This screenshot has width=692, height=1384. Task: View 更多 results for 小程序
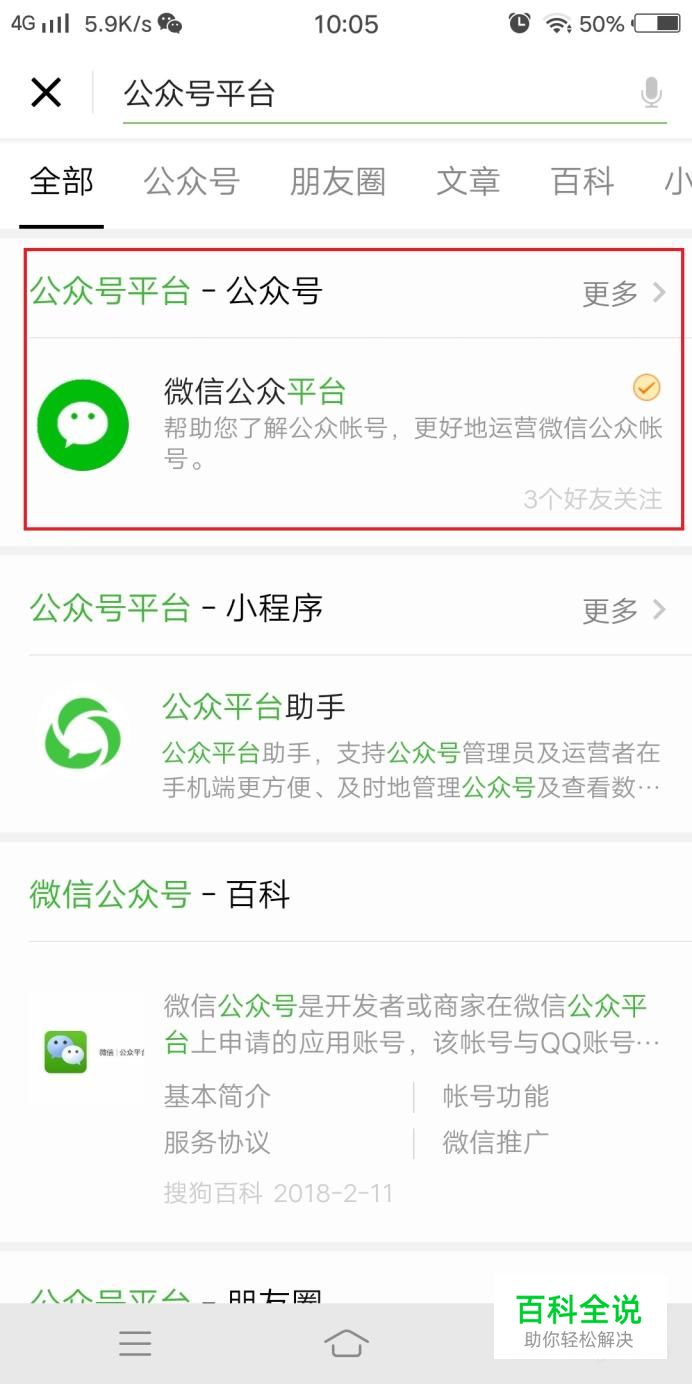click(623, 609)
